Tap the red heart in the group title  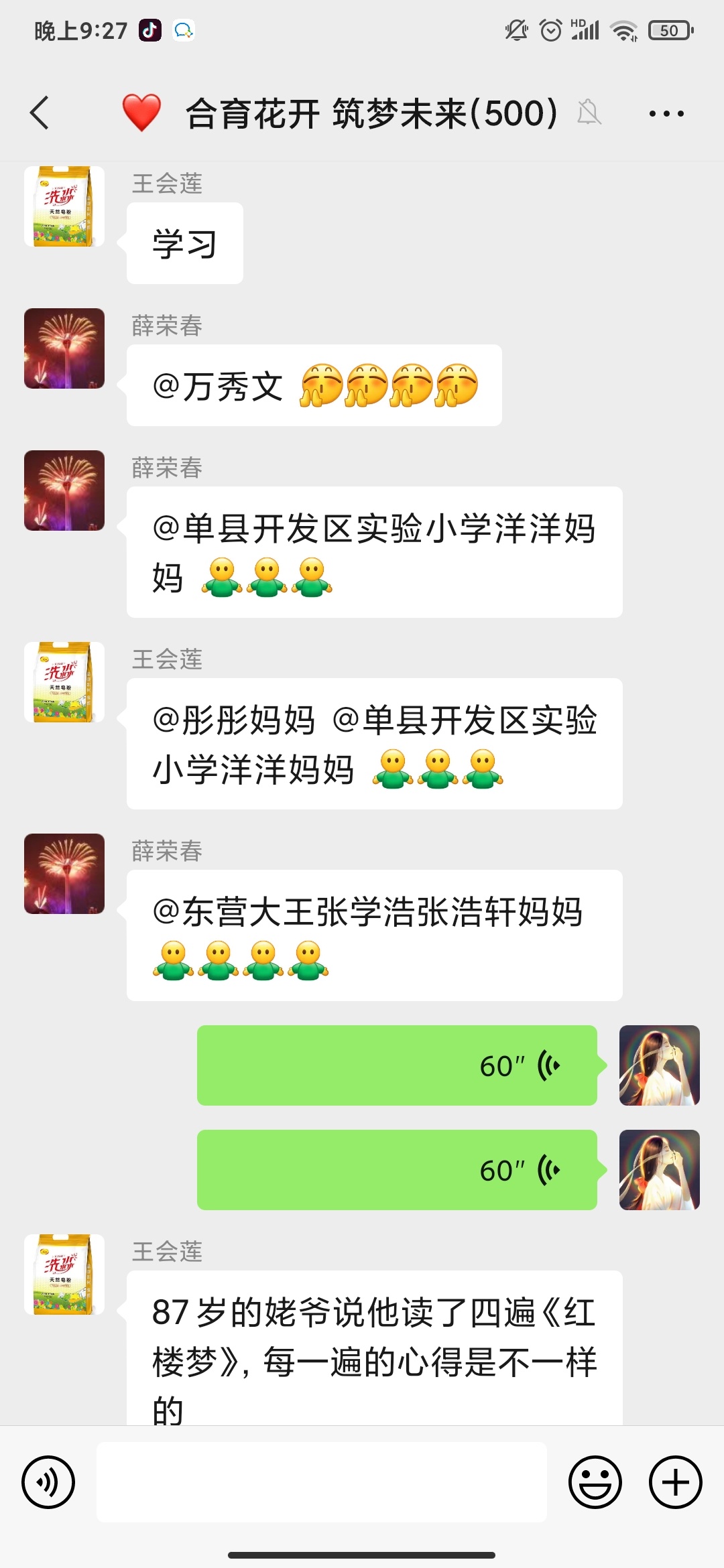click(x=143, y=114)
